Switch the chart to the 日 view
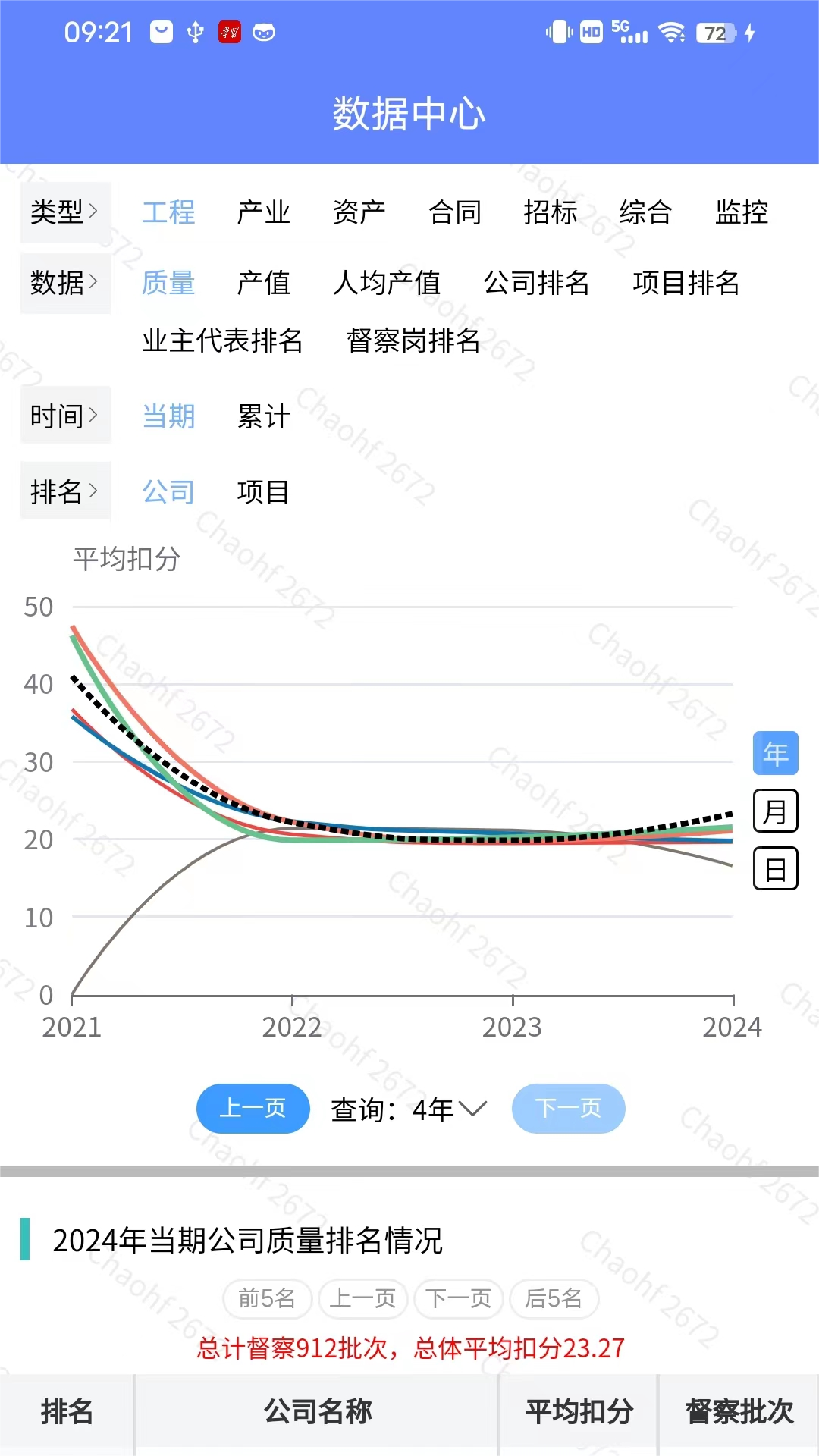Viewport: 819px width, 1456px height. click(x=775, y=869)
